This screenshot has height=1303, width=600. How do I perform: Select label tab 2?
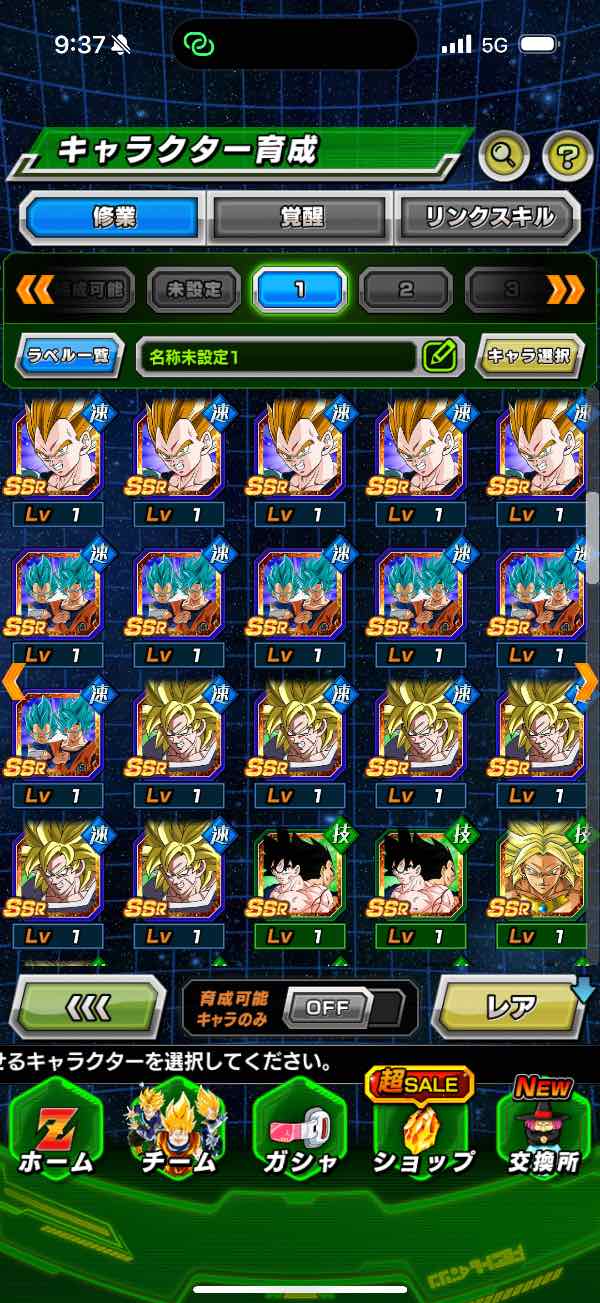click(x=406, y=291)
